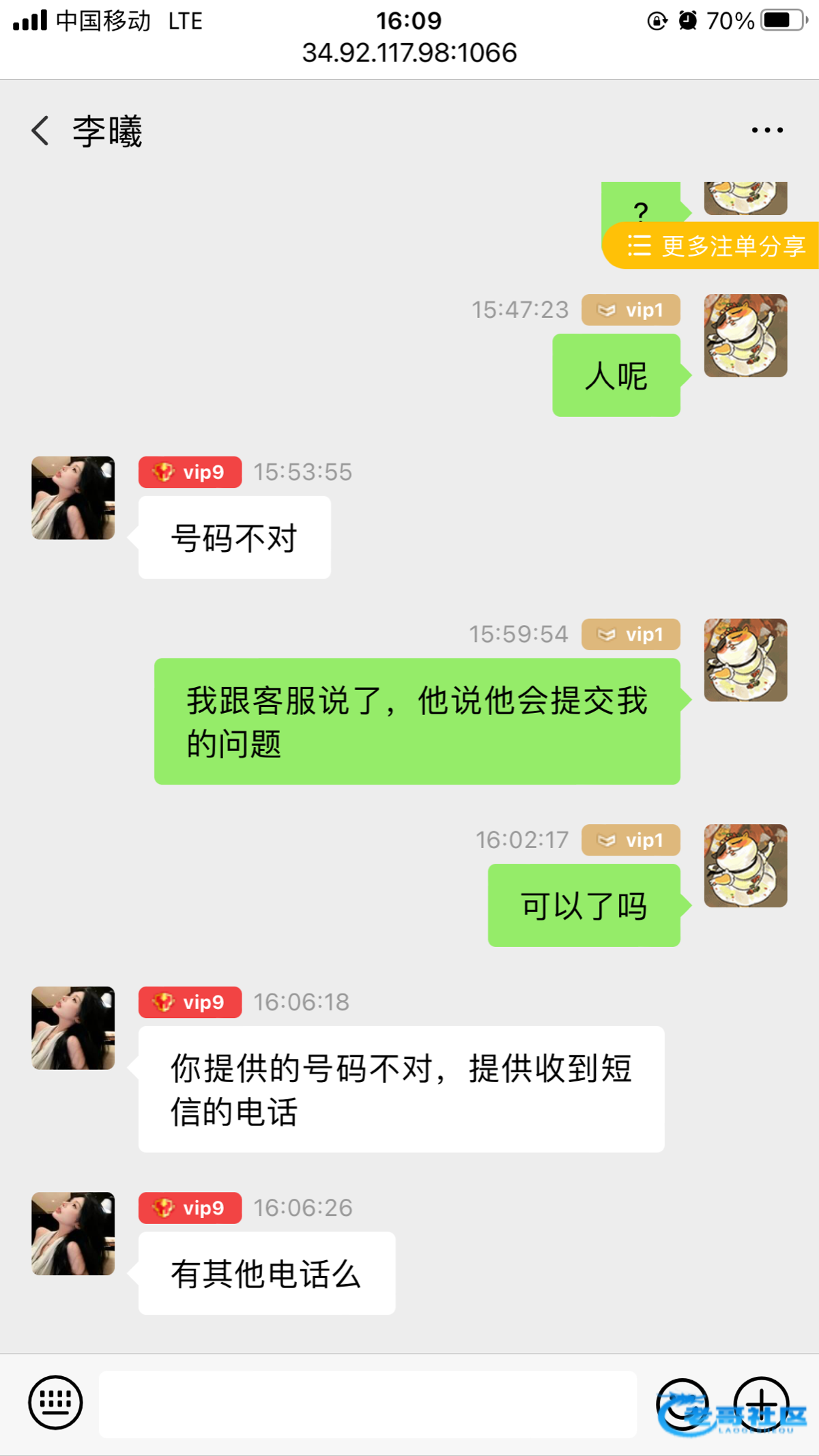This screenshot has height=1456, width=819.
Task: Switch to keyboard input icon
Action: click(x=55, y=1403)
